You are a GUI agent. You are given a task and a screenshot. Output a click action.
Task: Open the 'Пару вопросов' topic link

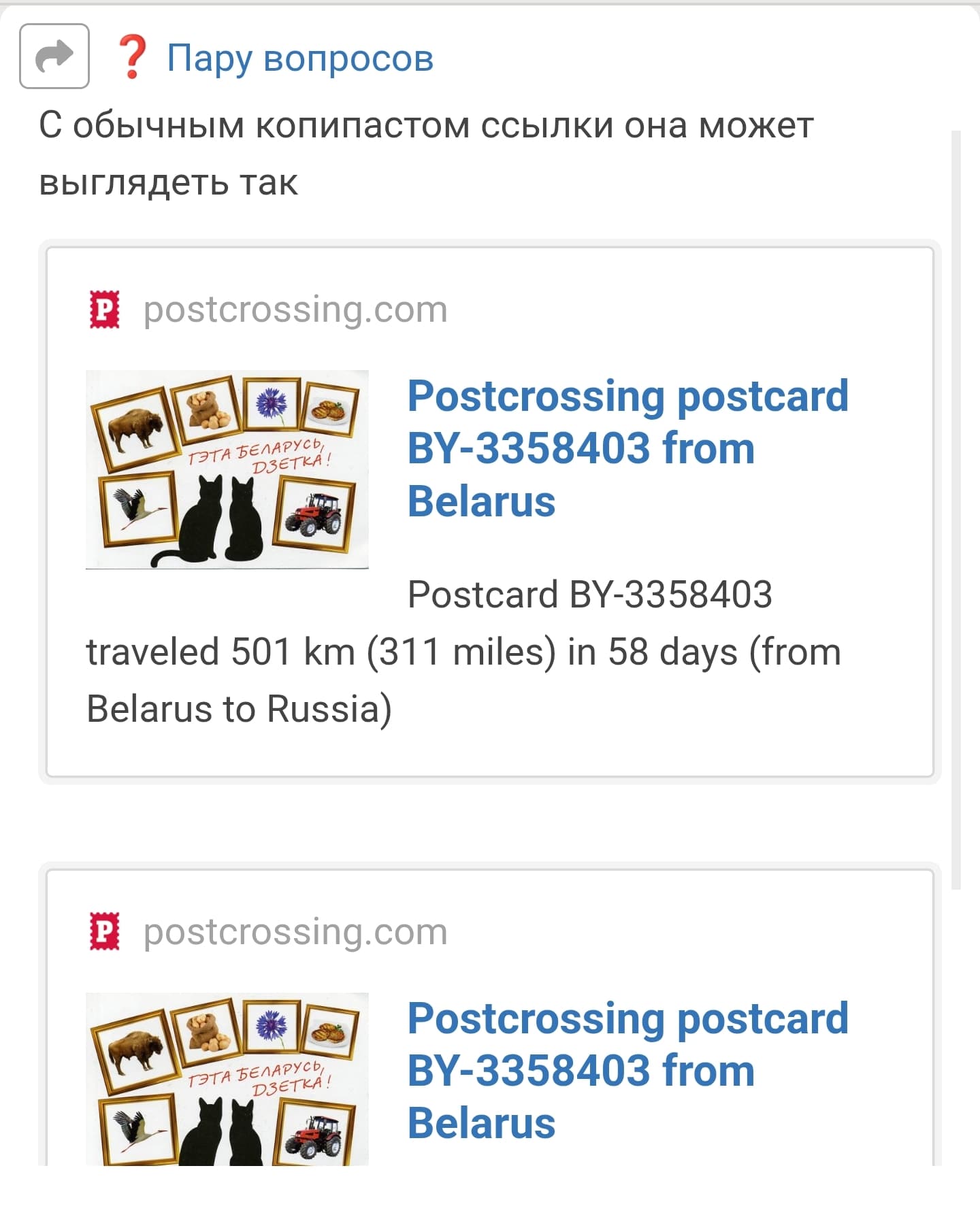tap(299, 58)
